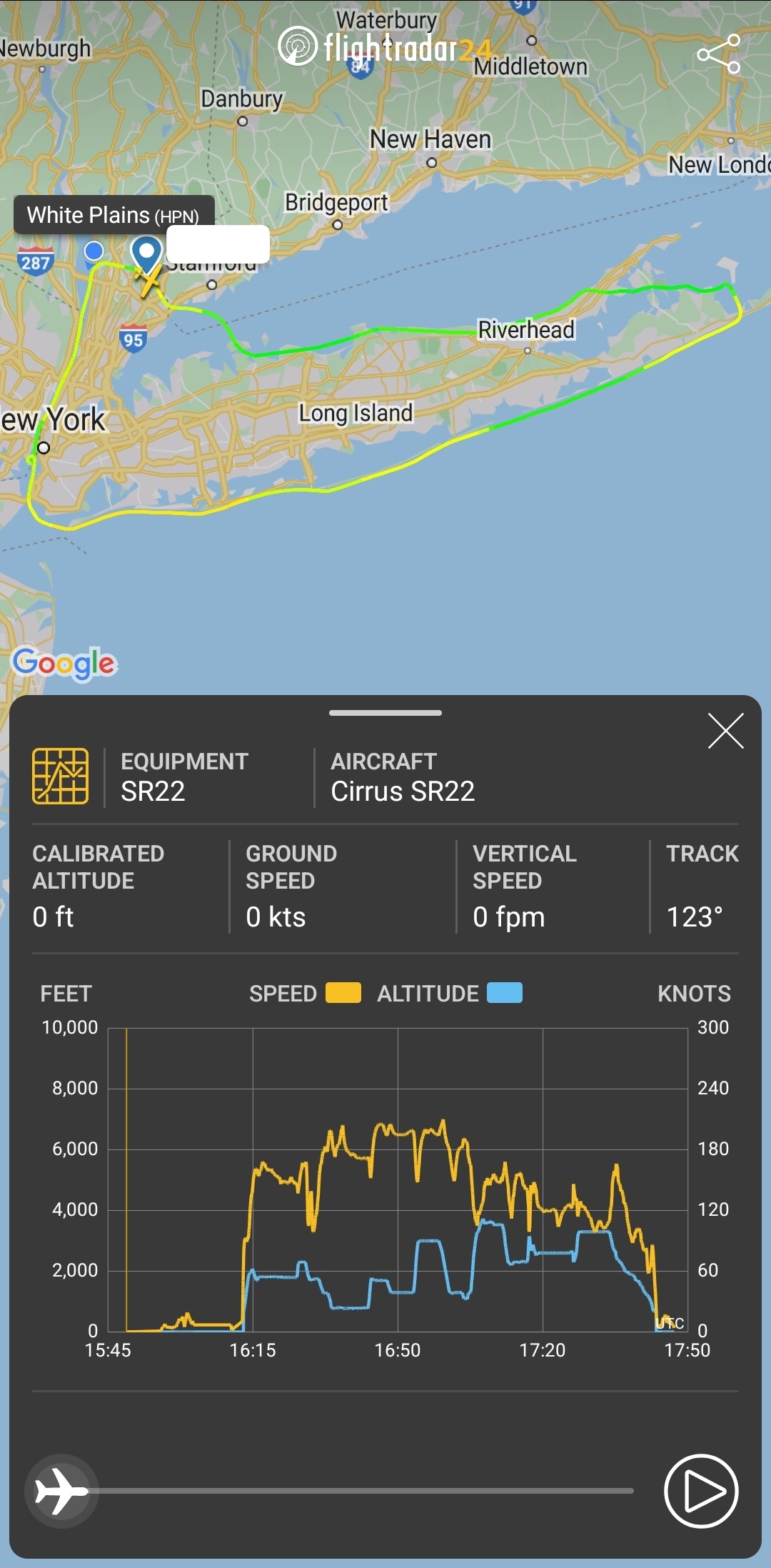Select the yellow aircraft icon on map
Viewport: 771px width, 1568px height.
(x=149, y=281)
